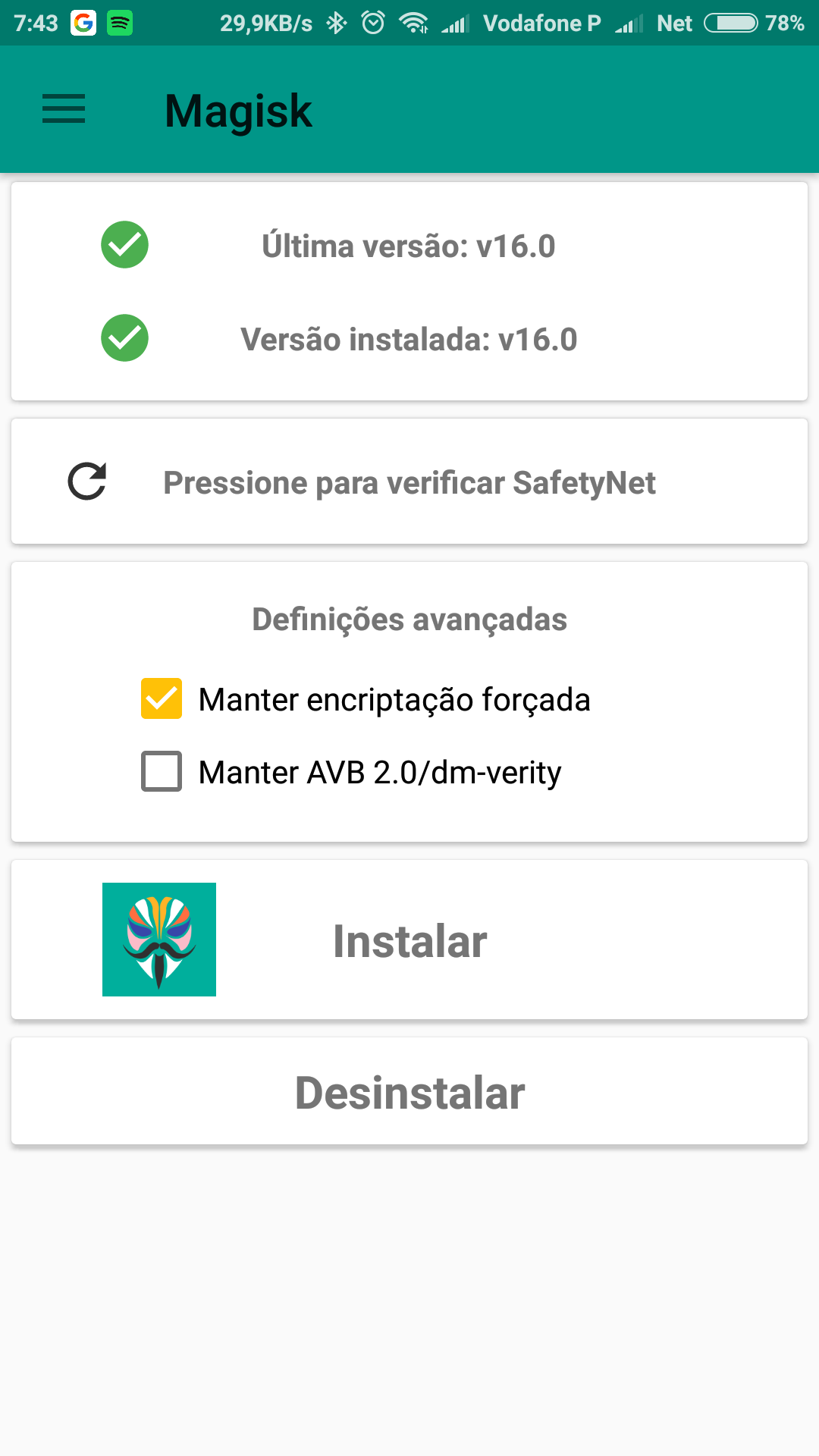Run the SafetyNet verification check
This screenshot has width=819, height=1456.
tap(409, 482)
